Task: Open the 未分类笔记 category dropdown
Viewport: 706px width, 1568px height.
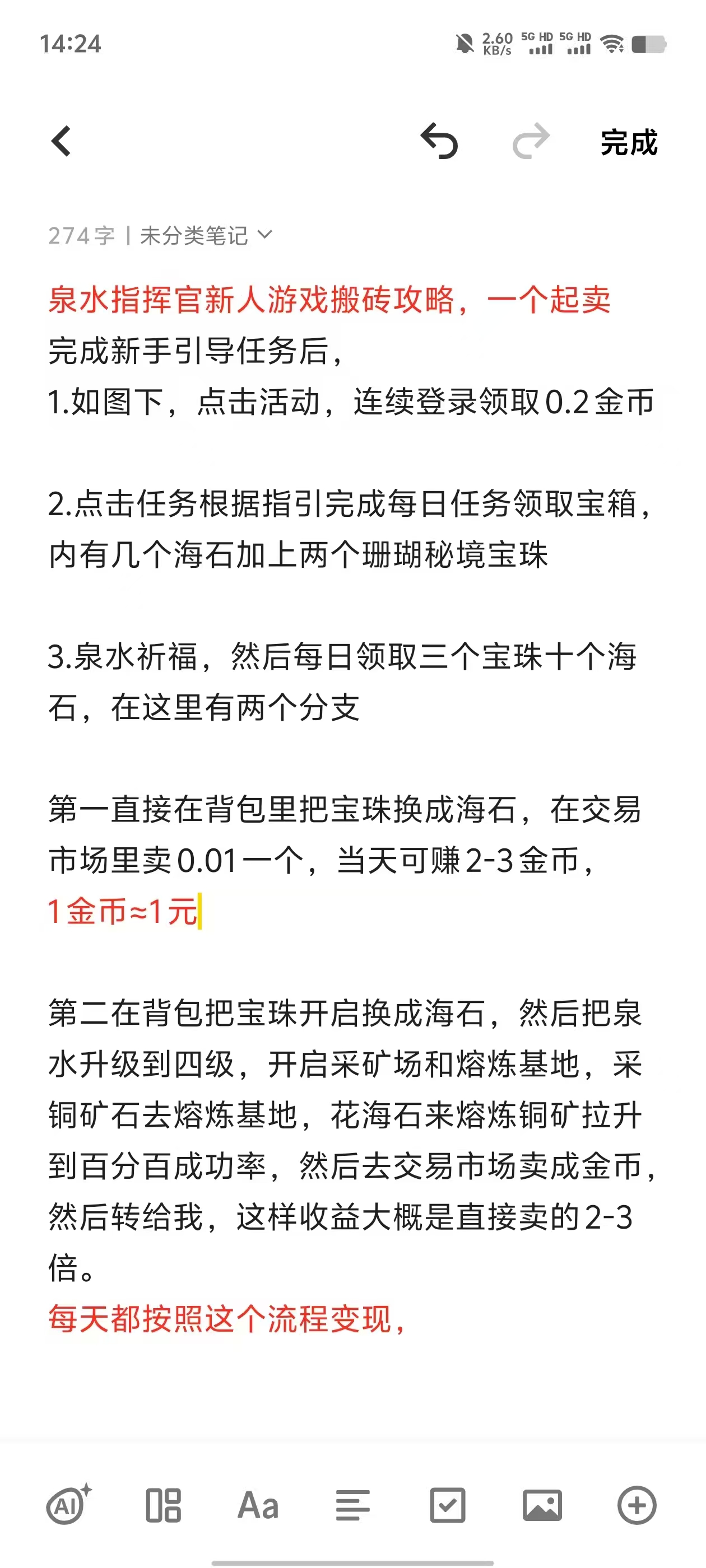Action: pyautogui.click(x=206, y=236)
